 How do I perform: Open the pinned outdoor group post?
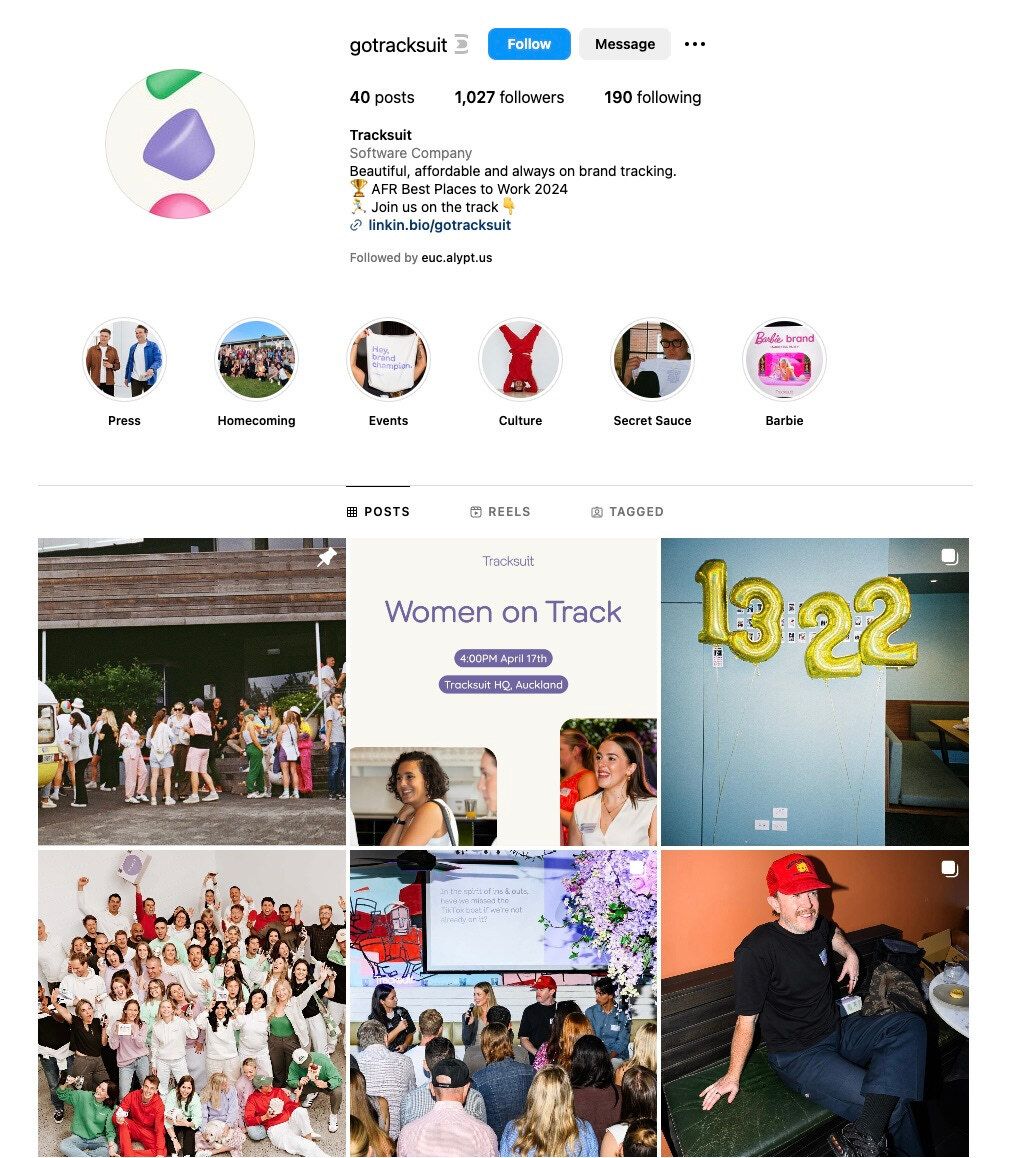click(x=192, y=692)
